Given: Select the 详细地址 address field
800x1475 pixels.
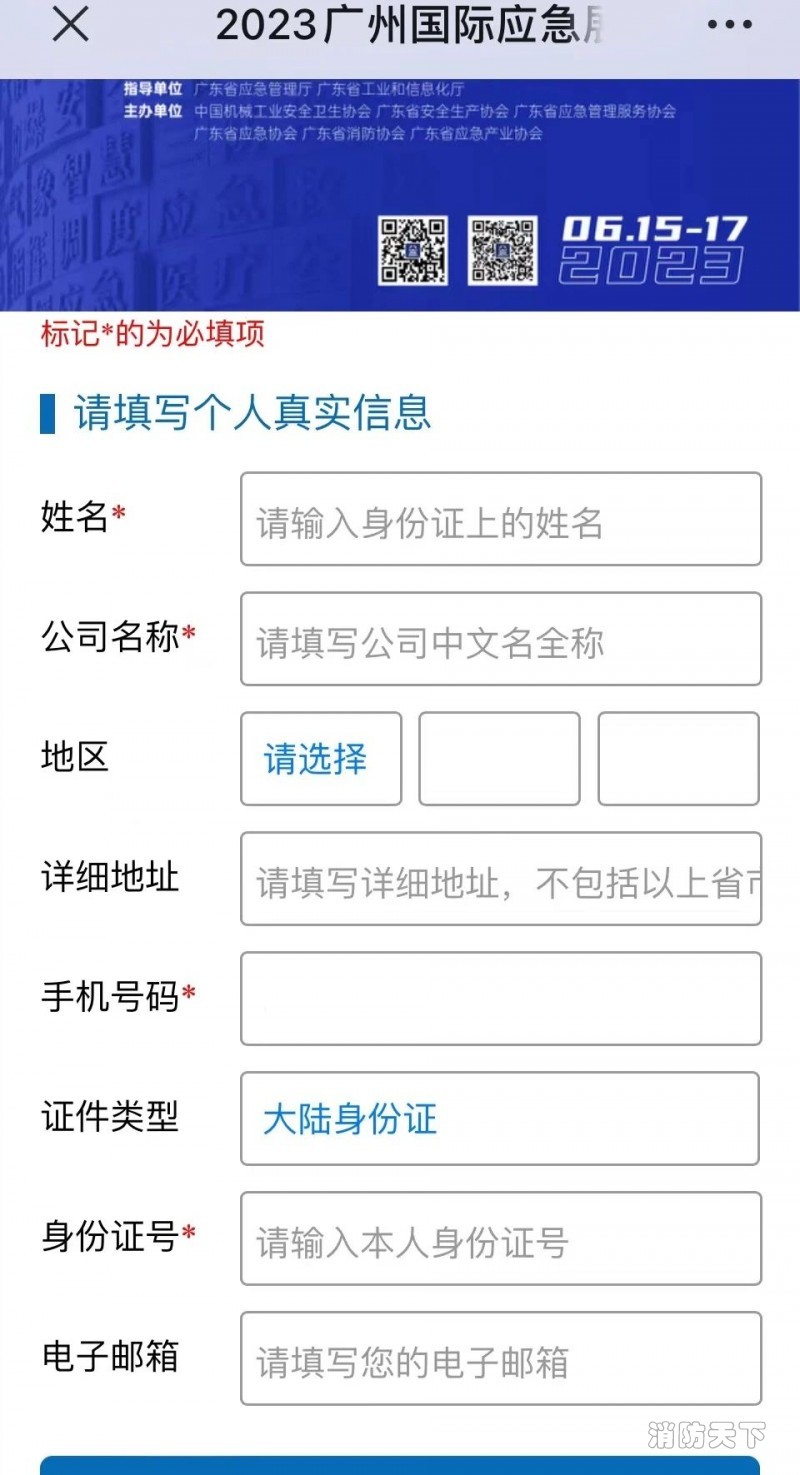Looking at the screenshot, I should click(x=500, y=879).
